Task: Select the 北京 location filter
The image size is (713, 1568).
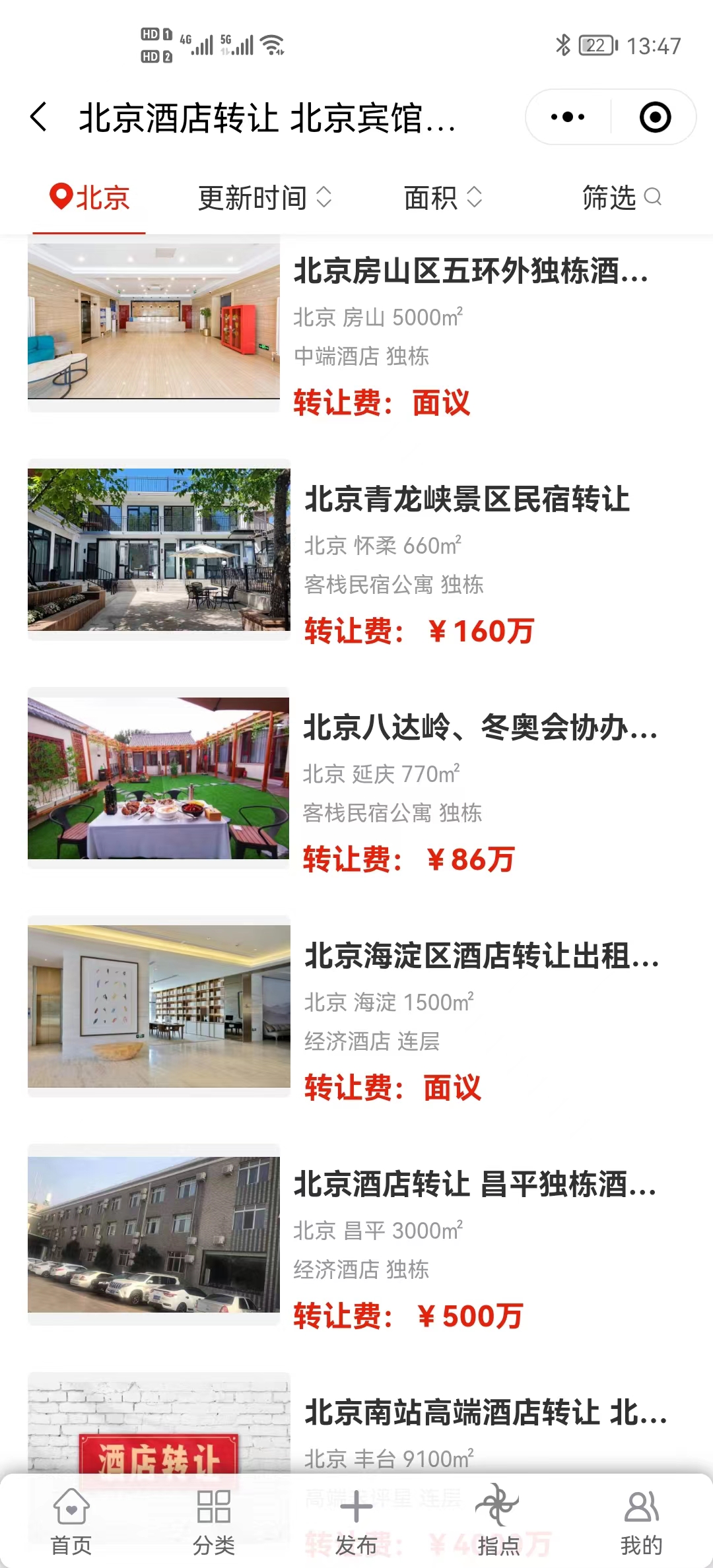Action: [90, 197]
